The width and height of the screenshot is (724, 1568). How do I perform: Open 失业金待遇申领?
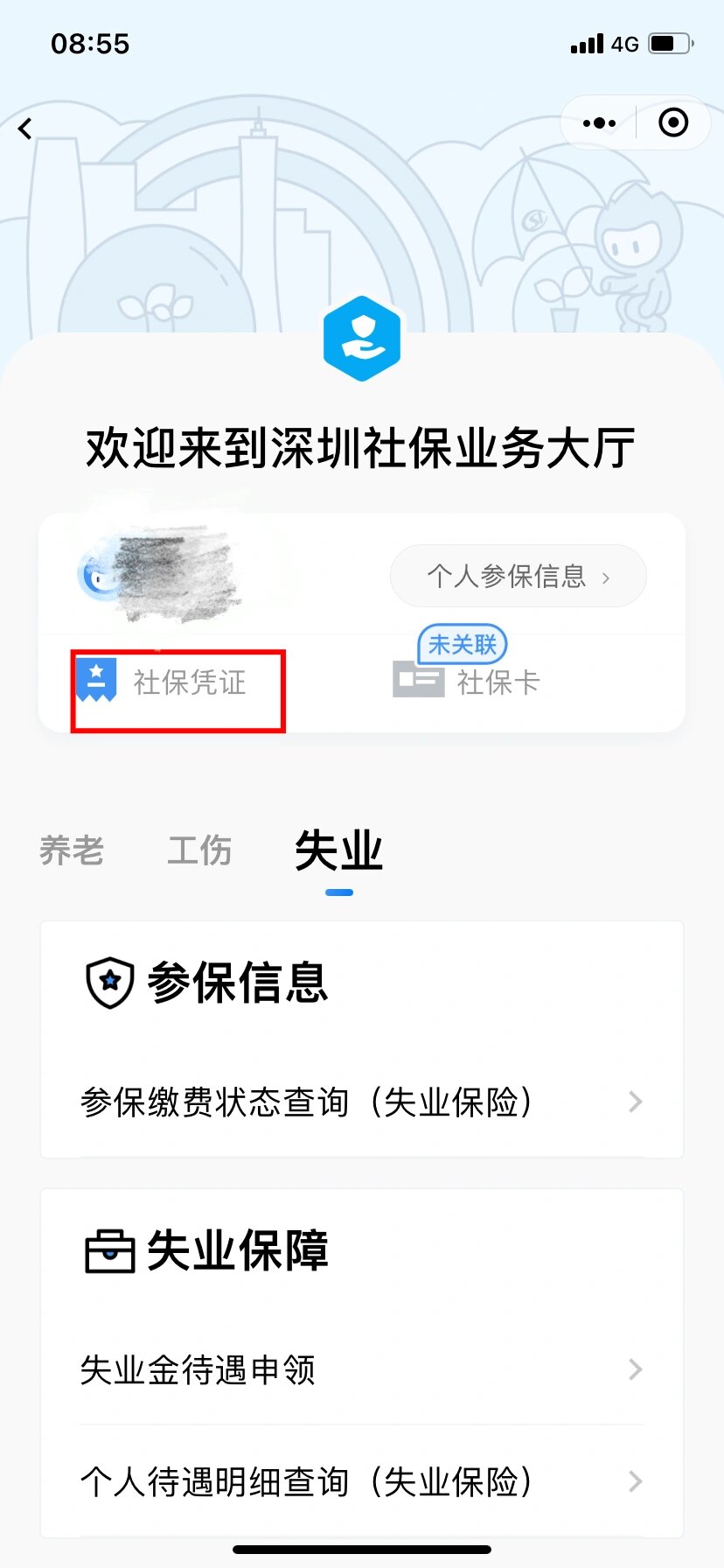coord(198,1369)
